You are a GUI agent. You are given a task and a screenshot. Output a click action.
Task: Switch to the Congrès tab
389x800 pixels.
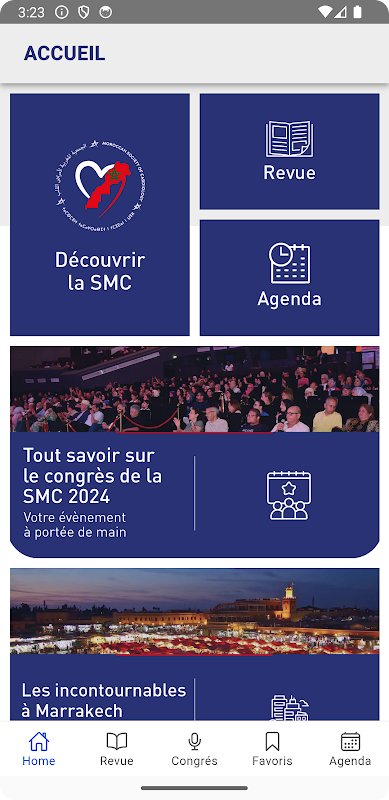pos(194,748)
